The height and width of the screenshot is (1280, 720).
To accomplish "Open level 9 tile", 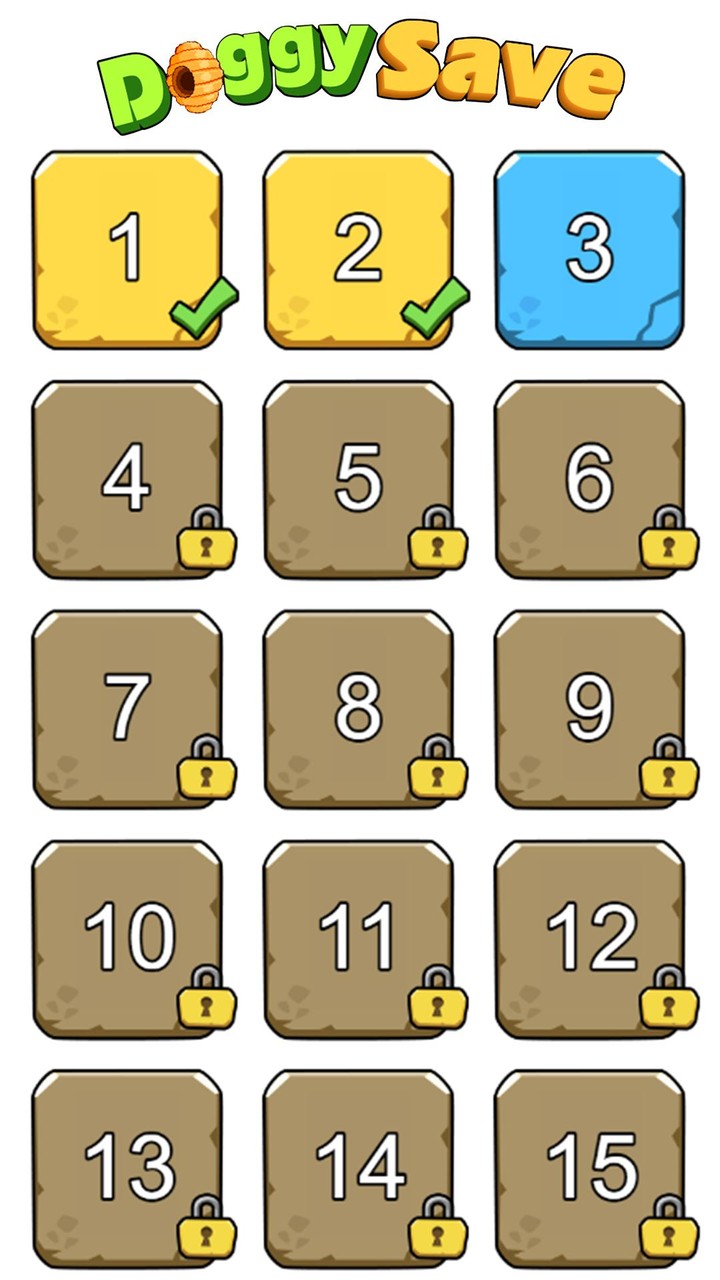I will pos(589,709).
